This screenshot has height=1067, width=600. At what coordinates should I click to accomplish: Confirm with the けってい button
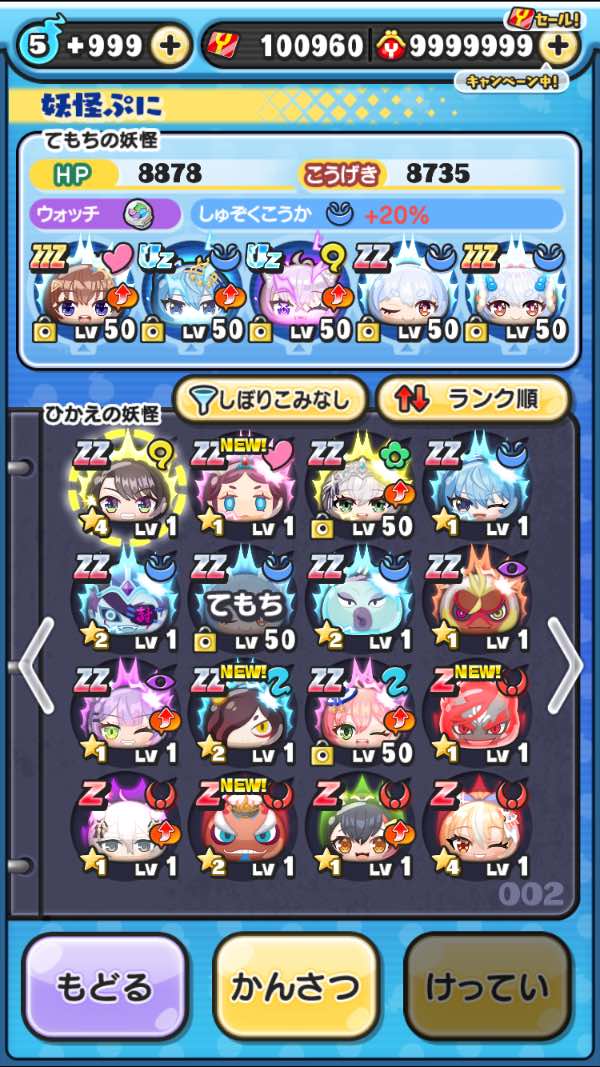(487, 987)
